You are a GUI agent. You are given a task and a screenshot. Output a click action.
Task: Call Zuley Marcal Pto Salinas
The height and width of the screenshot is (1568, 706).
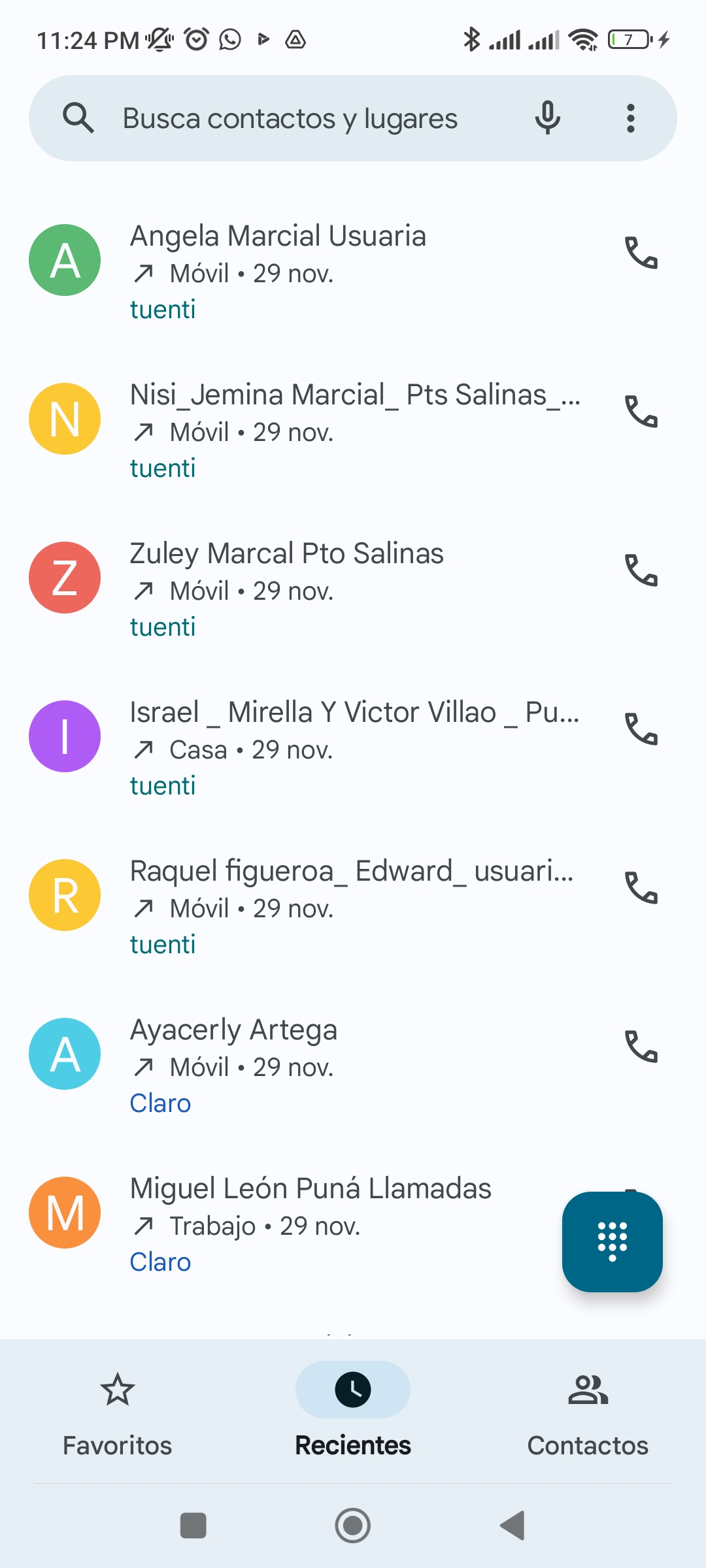click(641, 571)
